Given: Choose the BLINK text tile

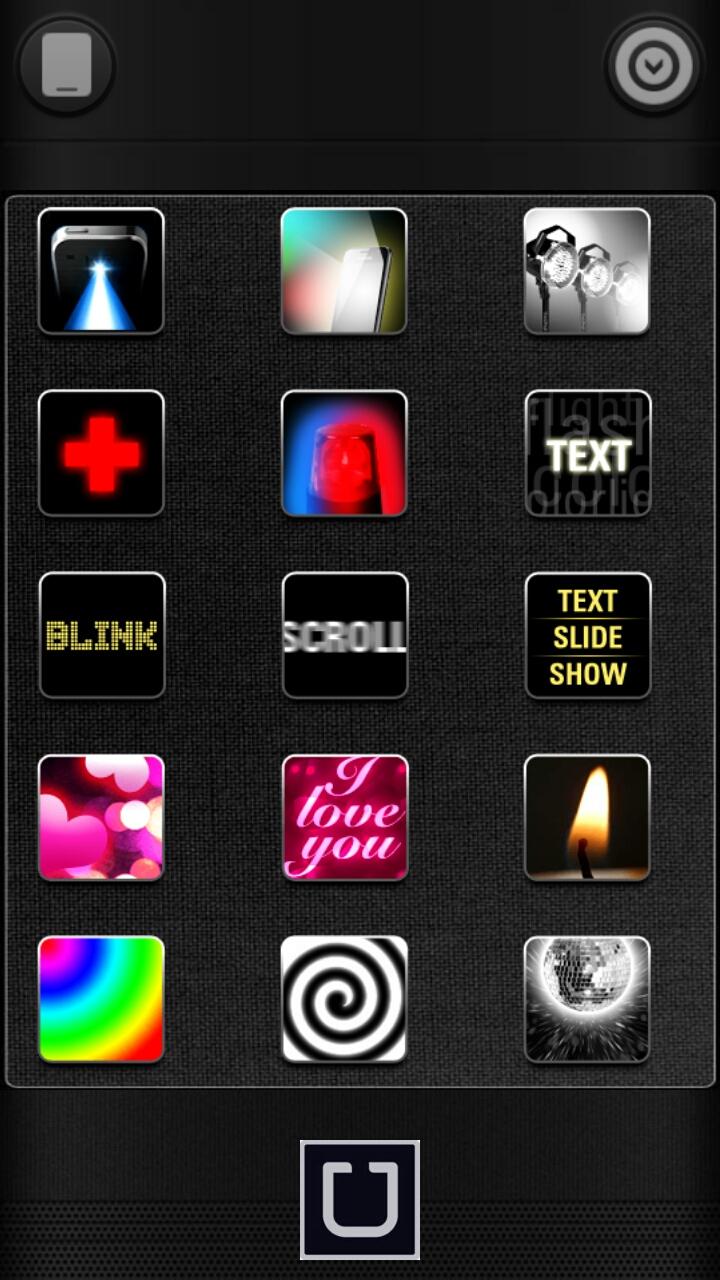Looking at the screenshot, I should (x=101, y=635).
